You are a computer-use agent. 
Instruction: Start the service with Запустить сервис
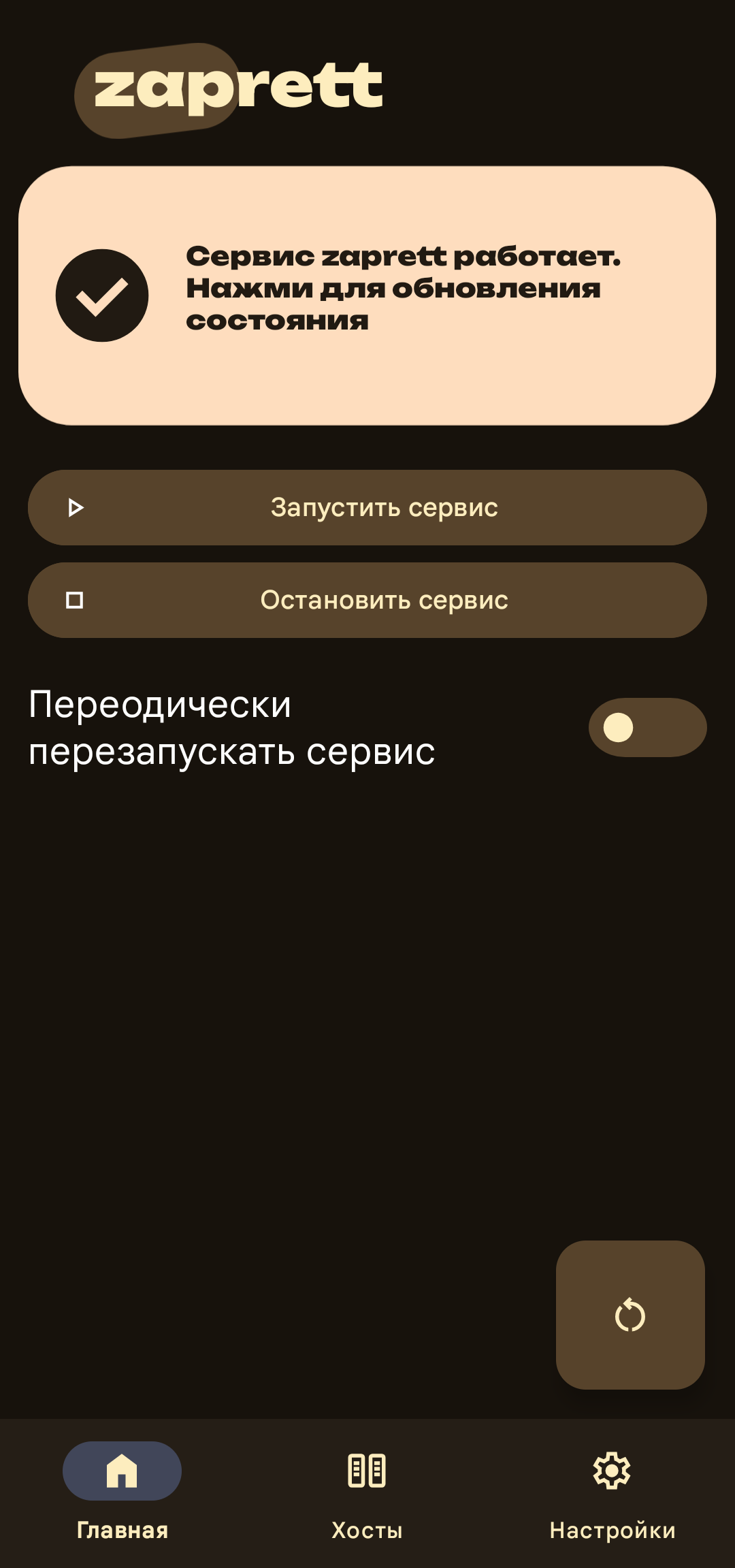367,507
